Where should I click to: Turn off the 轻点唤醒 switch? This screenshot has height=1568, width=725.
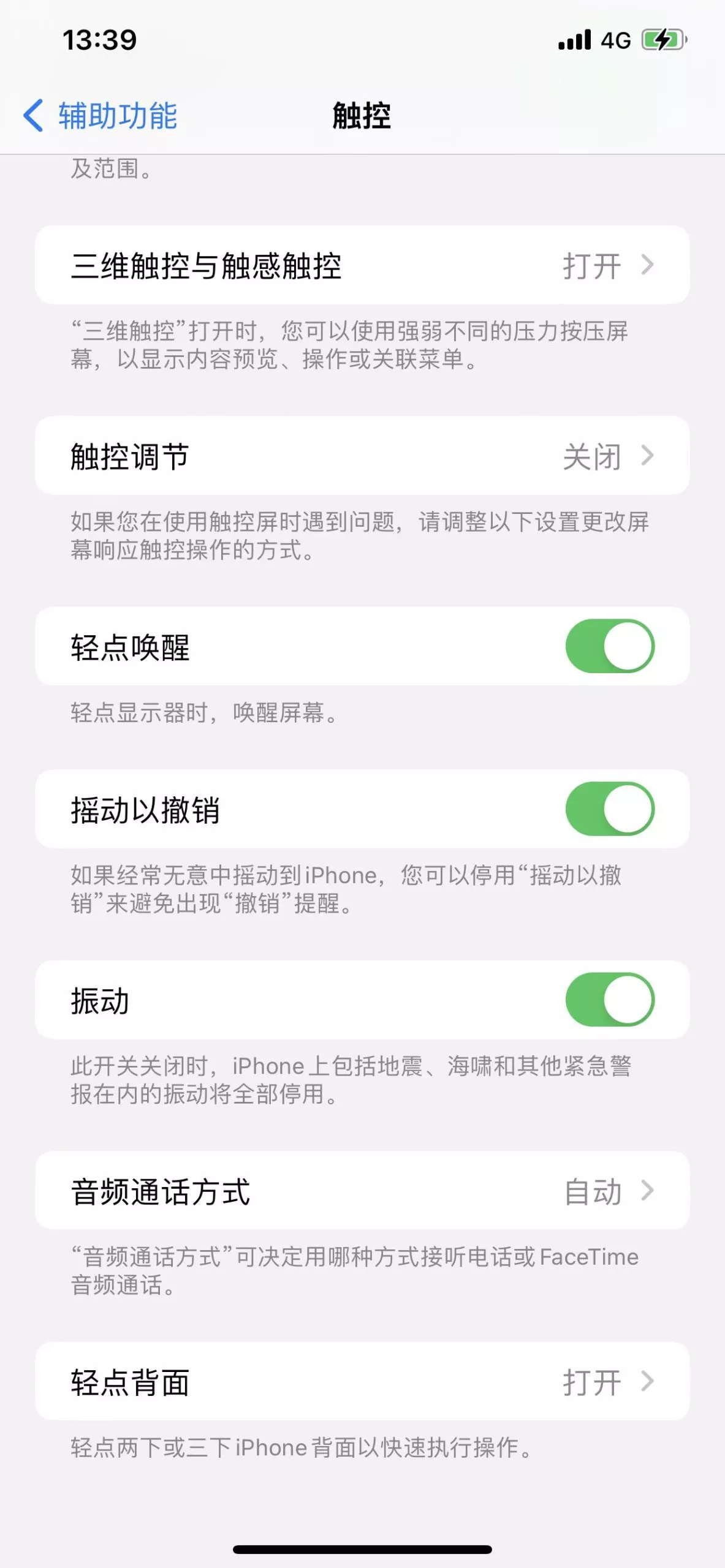tap(610, 646)
